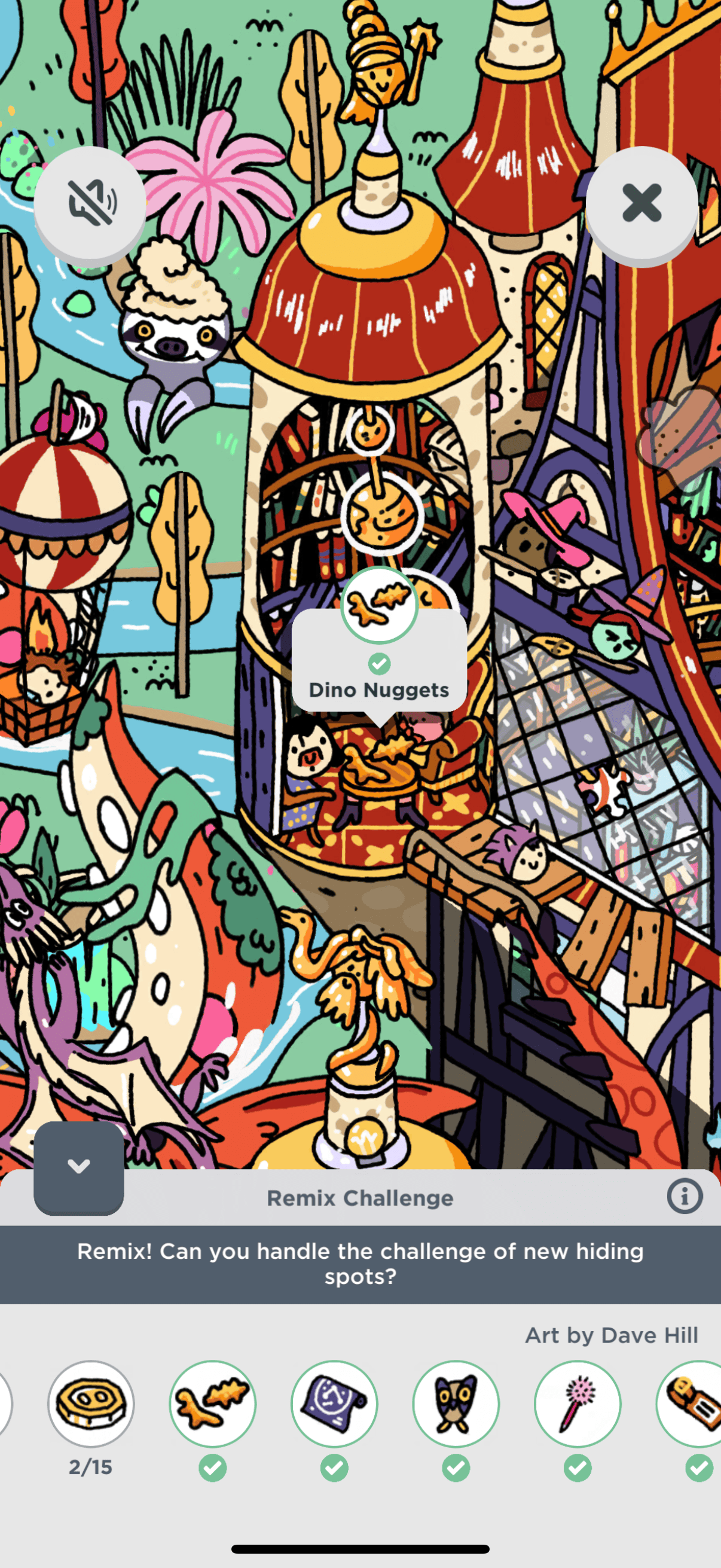Toggle the muted sound button
This screenshot has width=721, height=1568.
pyautogui.click(x=90, y=203)
